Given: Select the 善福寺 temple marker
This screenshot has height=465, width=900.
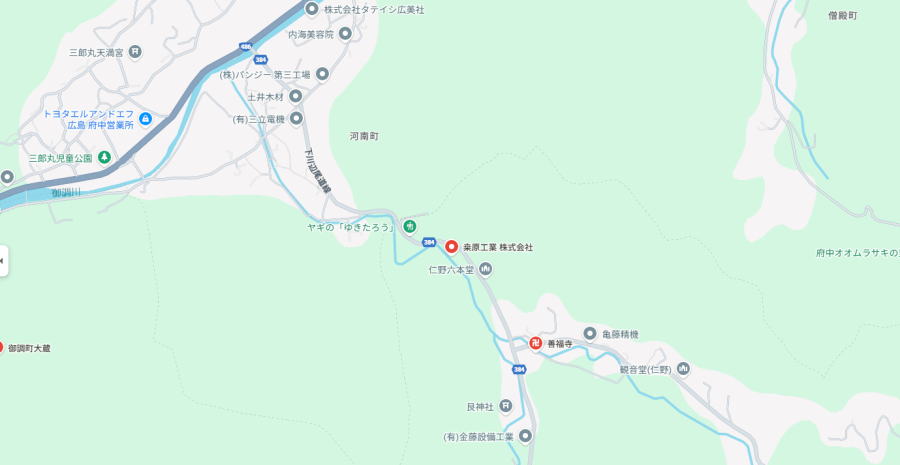Looking at the screenshot, I should [536, 343].
